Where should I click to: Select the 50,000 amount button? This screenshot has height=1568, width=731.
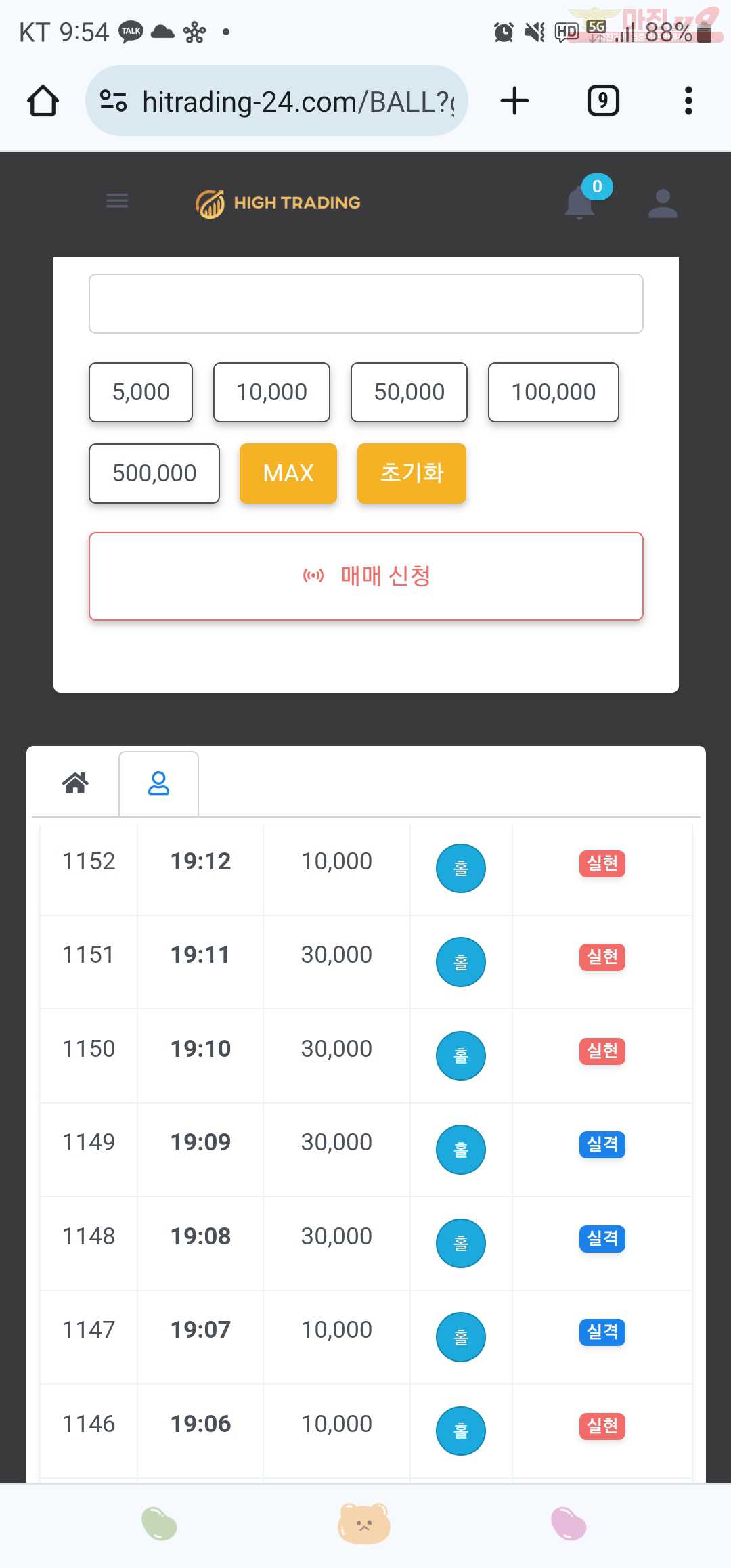409,392
